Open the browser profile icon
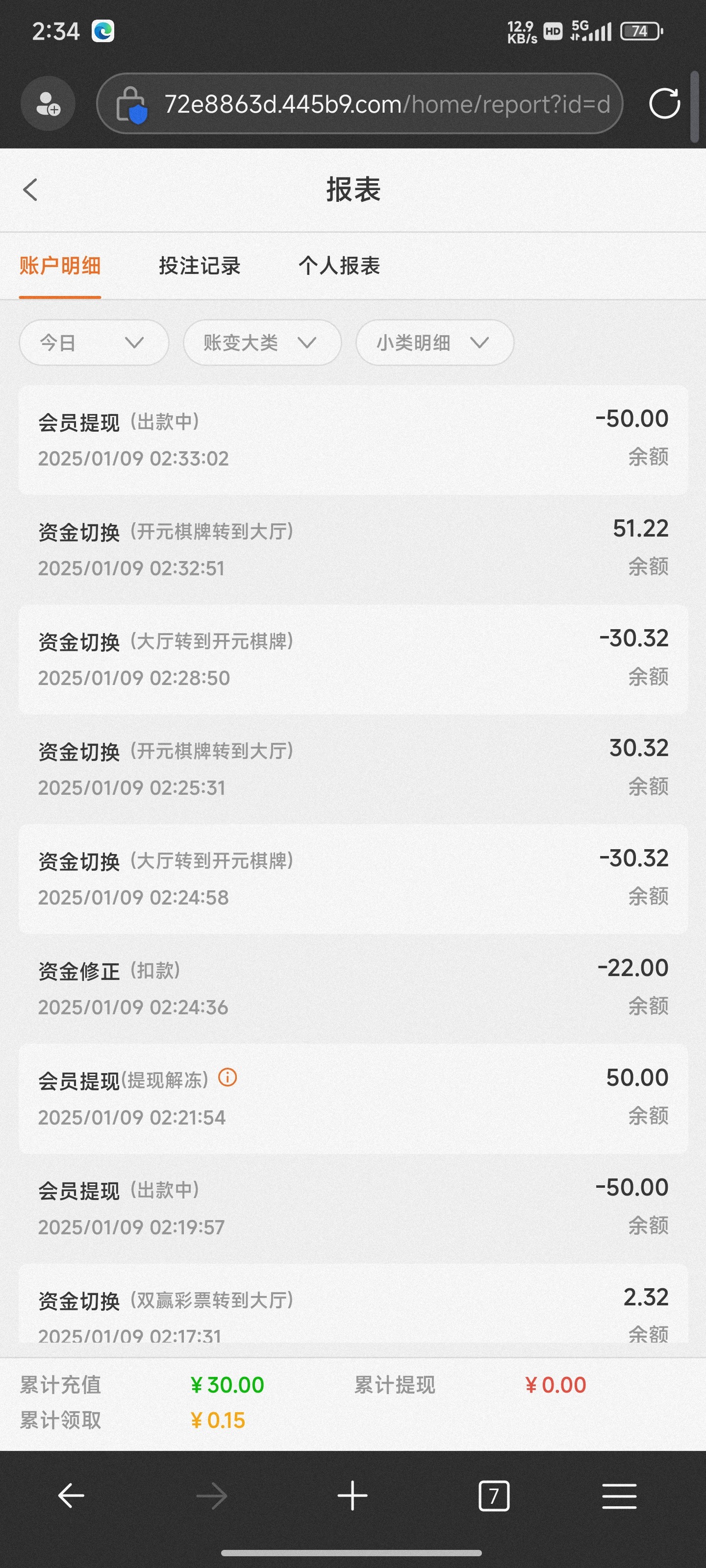The width and height of the screenshot is (706, 1568). (x=48, y=103)
